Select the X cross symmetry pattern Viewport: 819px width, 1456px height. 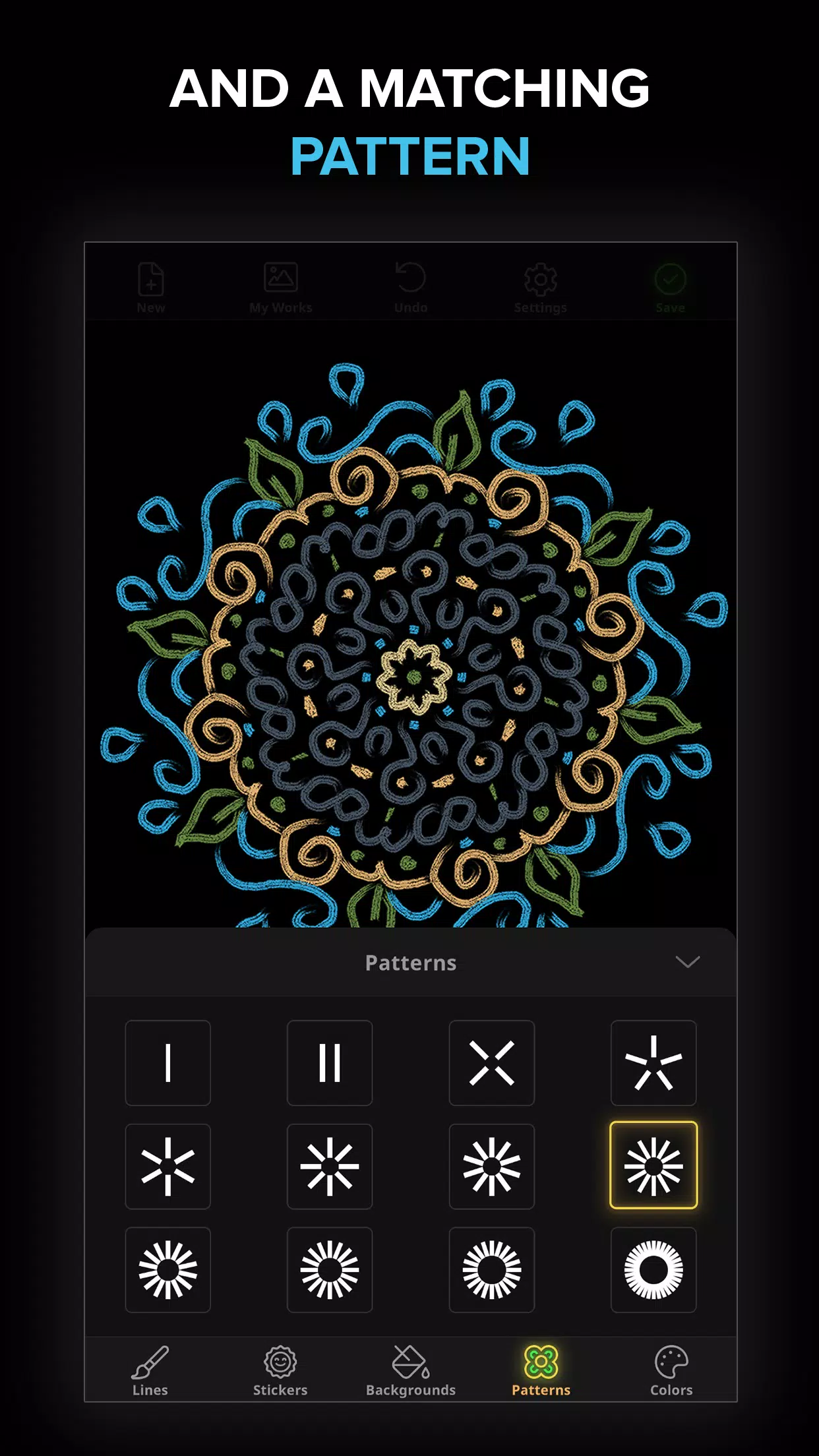click(x=491, y=1062)
